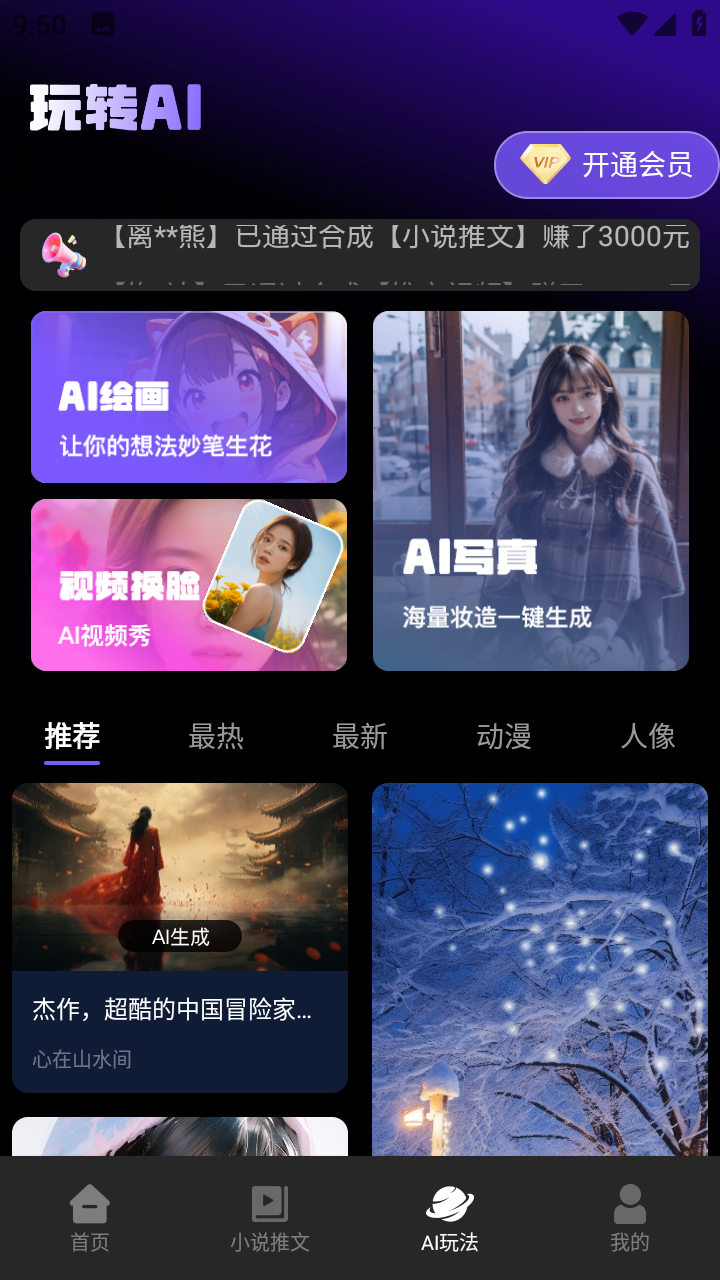Go to the 首页 tab

click(x=90, y=1218)
